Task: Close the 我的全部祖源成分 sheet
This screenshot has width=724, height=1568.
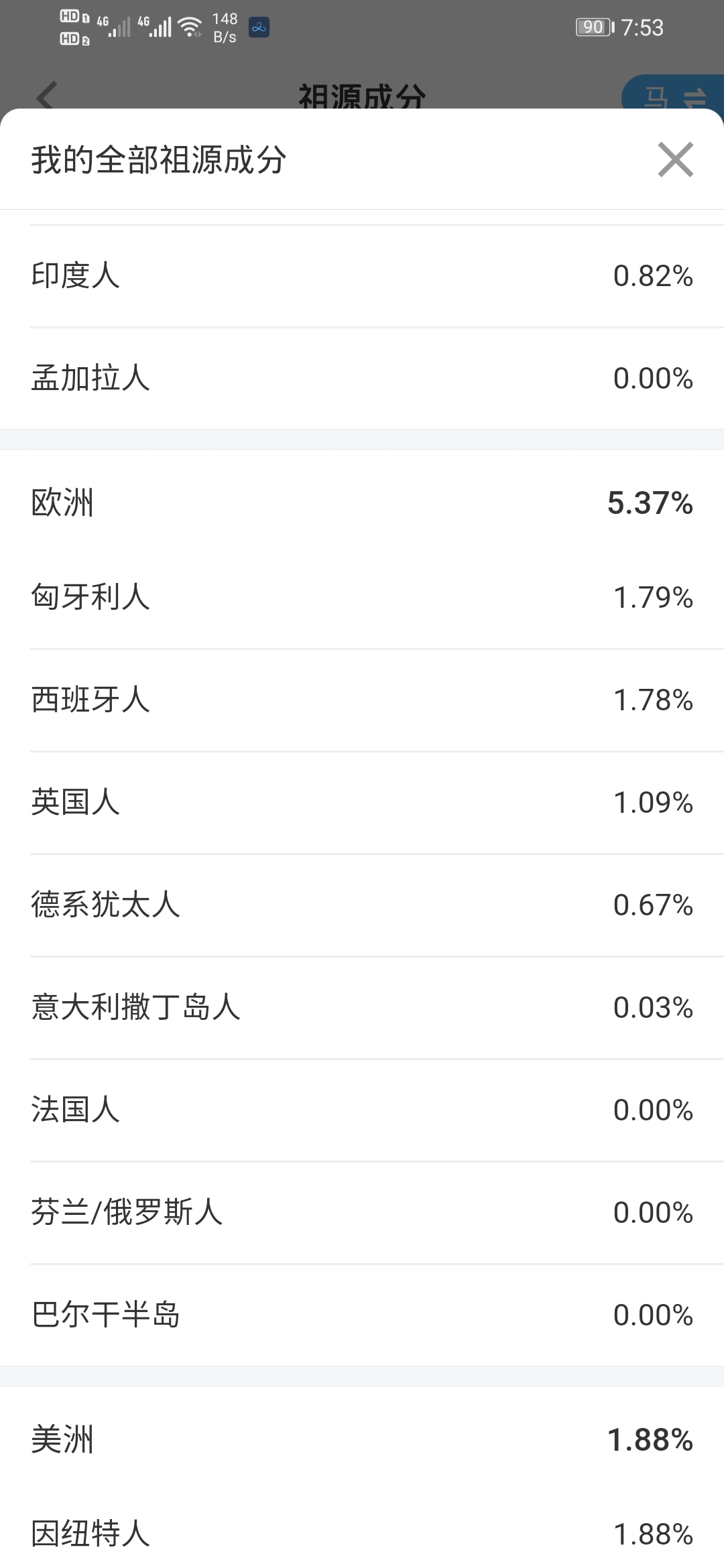Action: click(675, 159)
